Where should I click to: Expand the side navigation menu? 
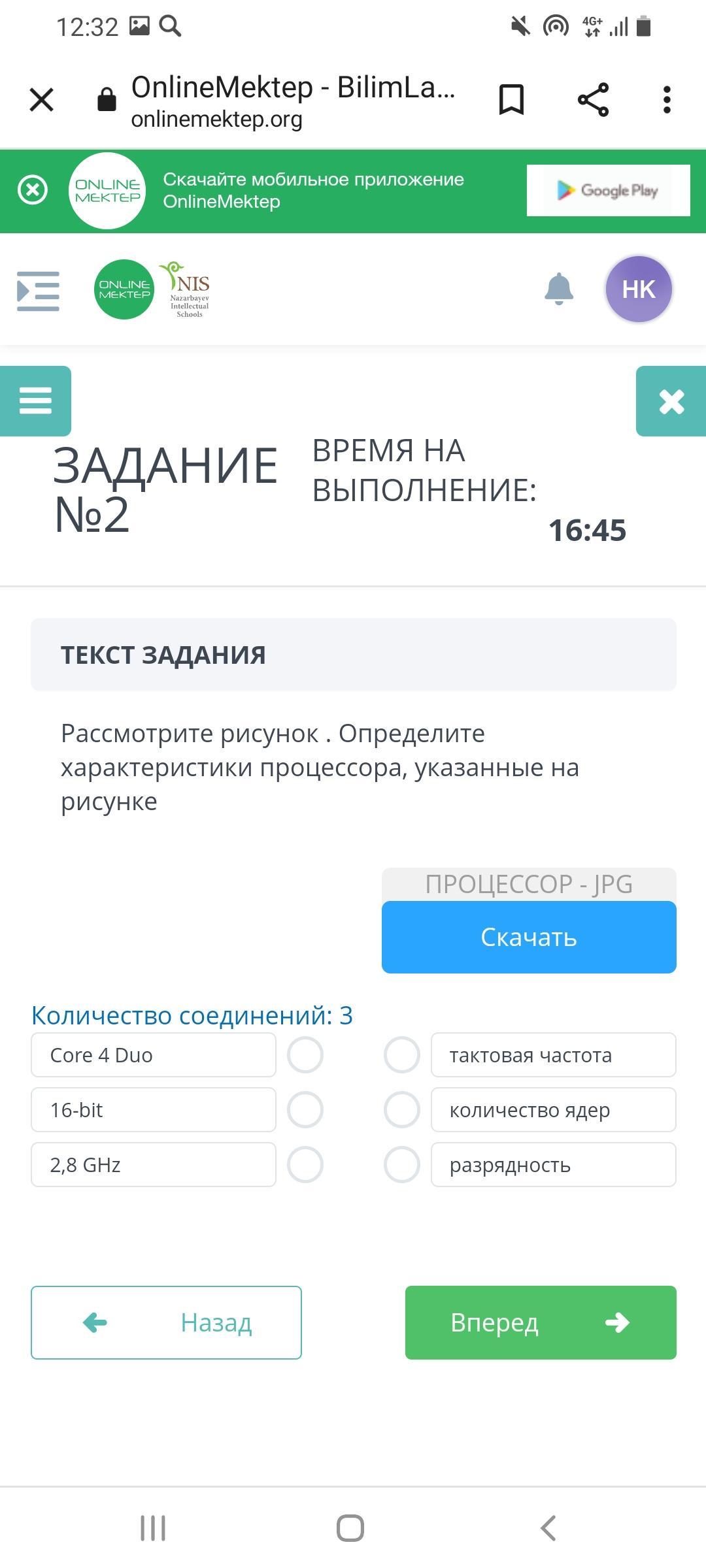point(38,290)
